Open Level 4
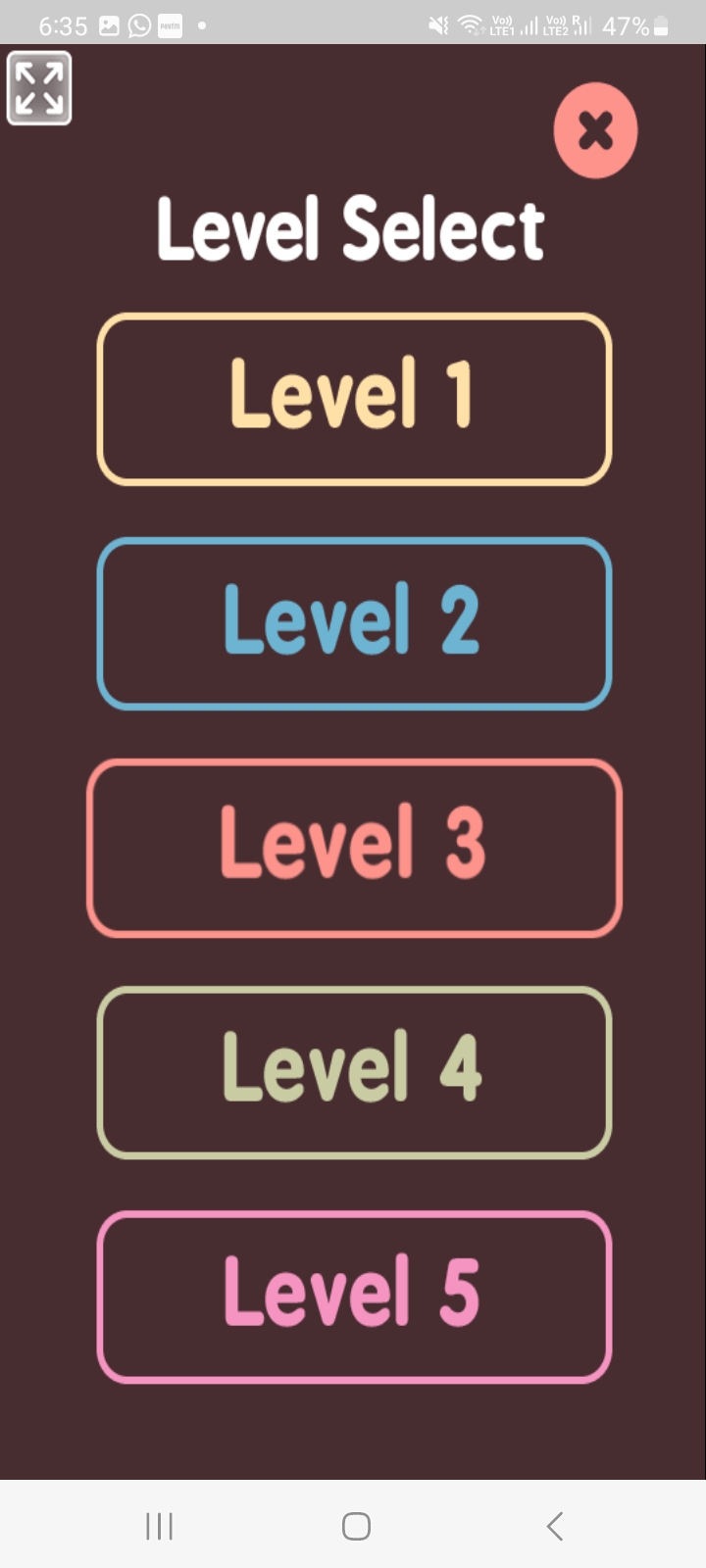The height and width of the screenshot is (1568, 706). pyautogui.click(x=354, y=1072)
